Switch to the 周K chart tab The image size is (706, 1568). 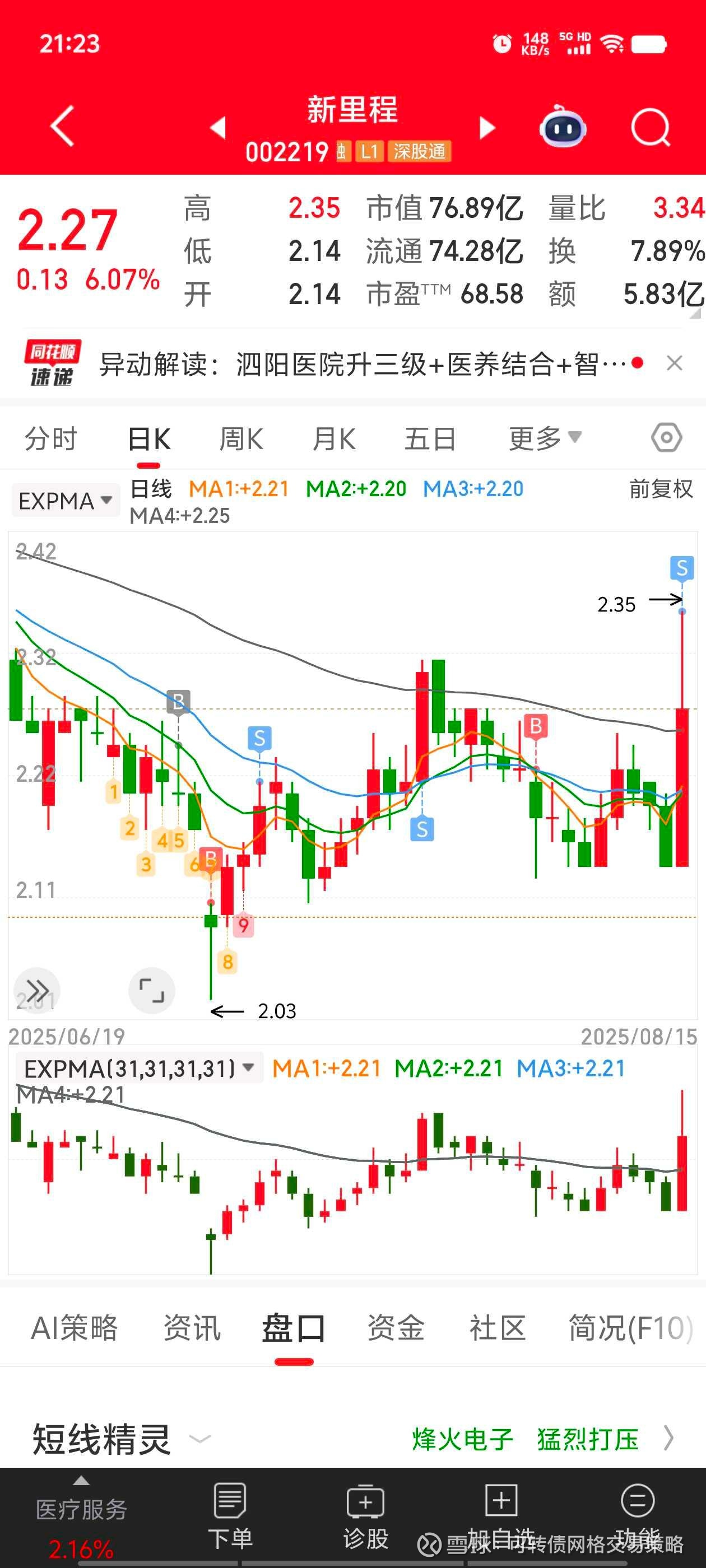click(241, 439)
